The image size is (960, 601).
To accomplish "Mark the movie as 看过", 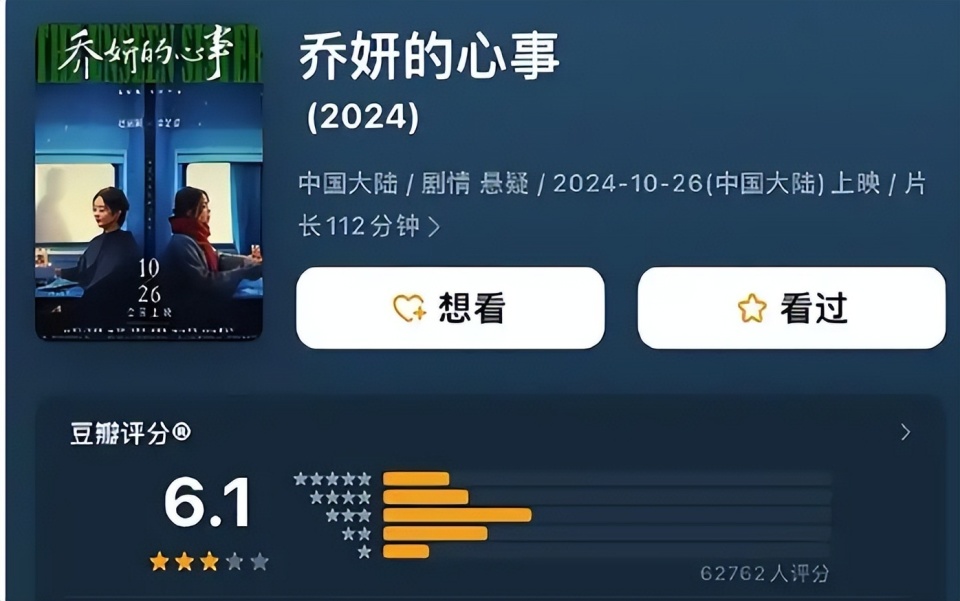I will [x=791, y=308].
